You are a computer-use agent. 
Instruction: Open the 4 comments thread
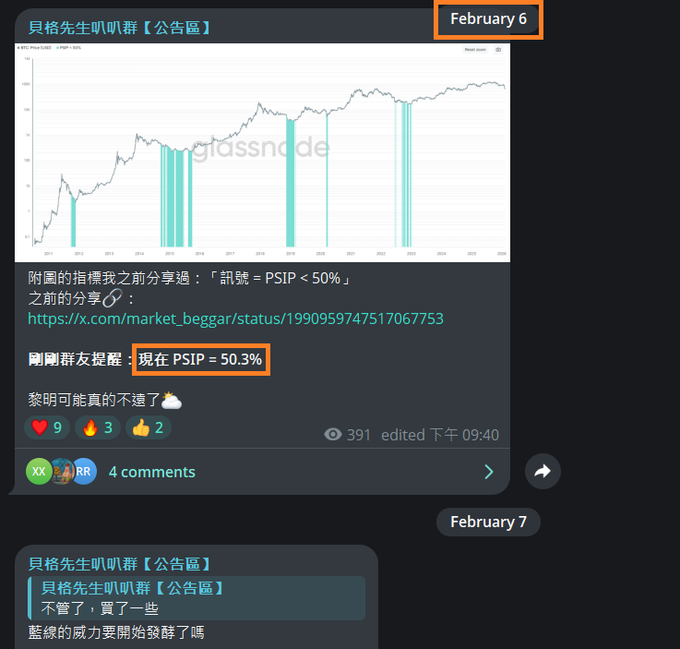click(152, 471)
